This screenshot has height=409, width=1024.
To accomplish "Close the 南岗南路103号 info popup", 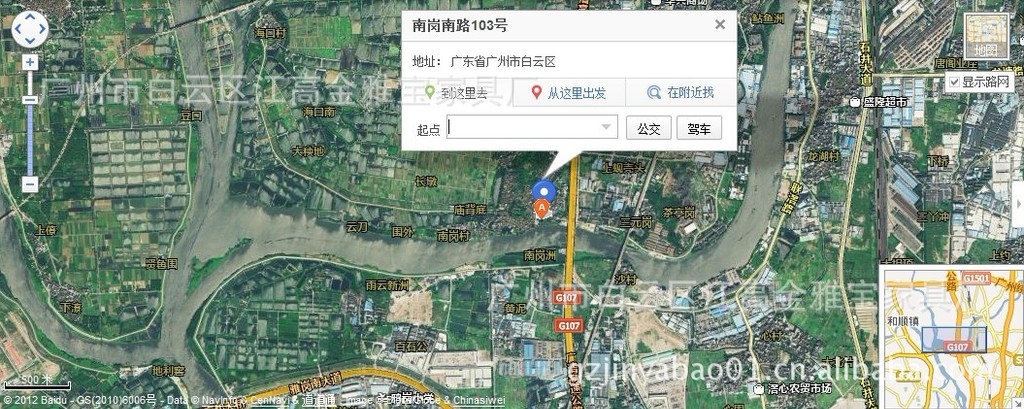I will pyautogui.click(x=719, y=25).
